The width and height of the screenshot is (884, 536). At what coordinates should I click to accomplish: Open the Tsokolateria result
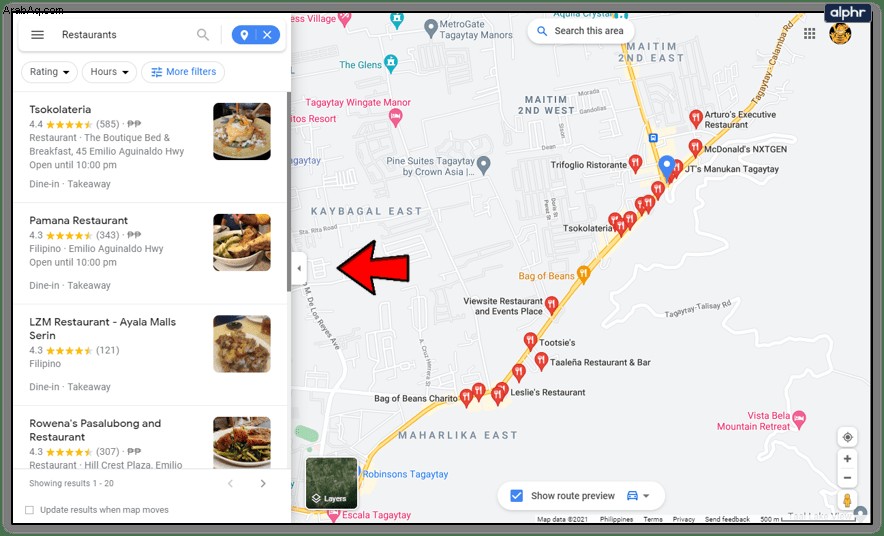click(x=60, y=110)
